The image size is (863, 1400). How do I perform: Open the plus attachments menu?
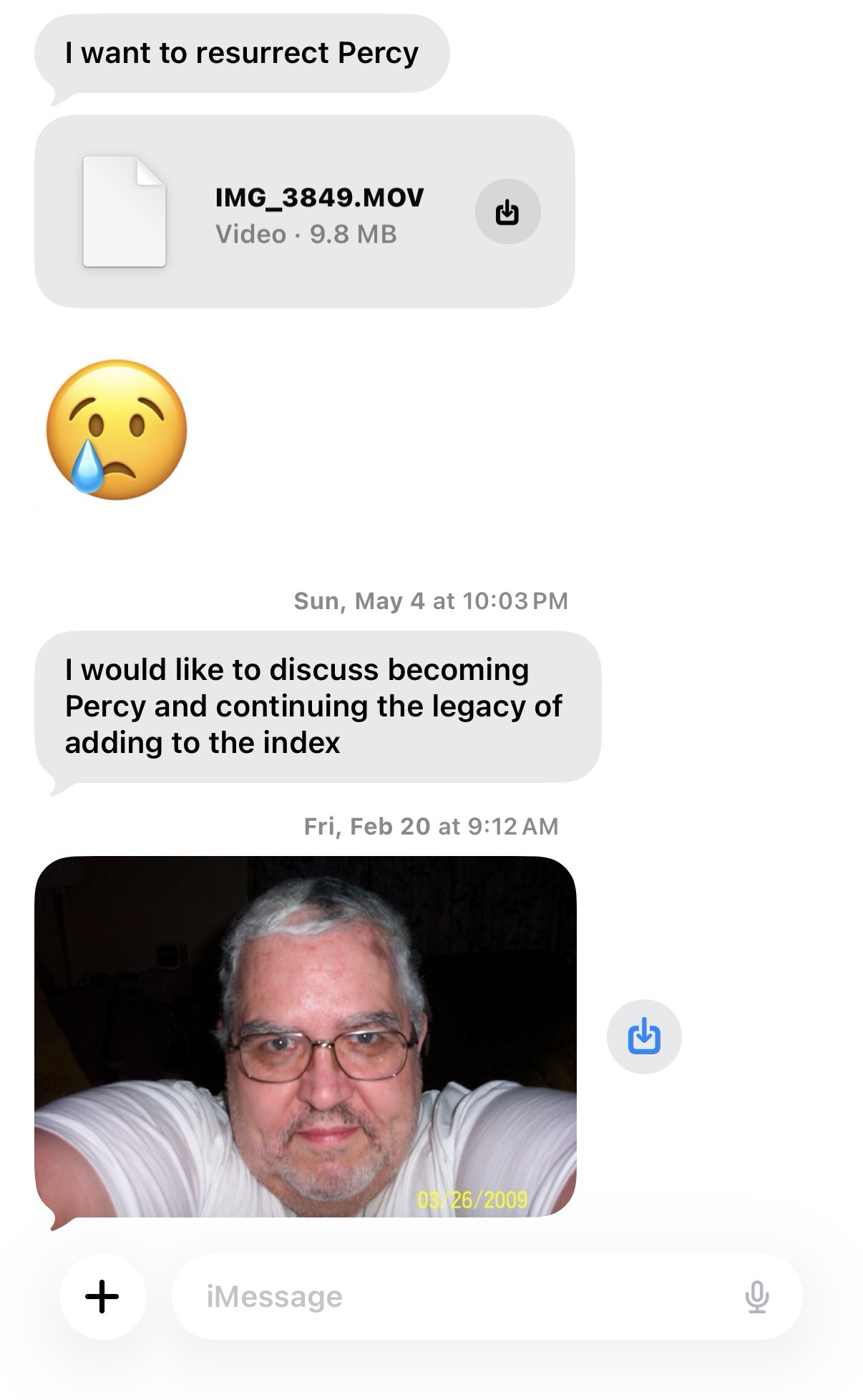coord(102,1296)
